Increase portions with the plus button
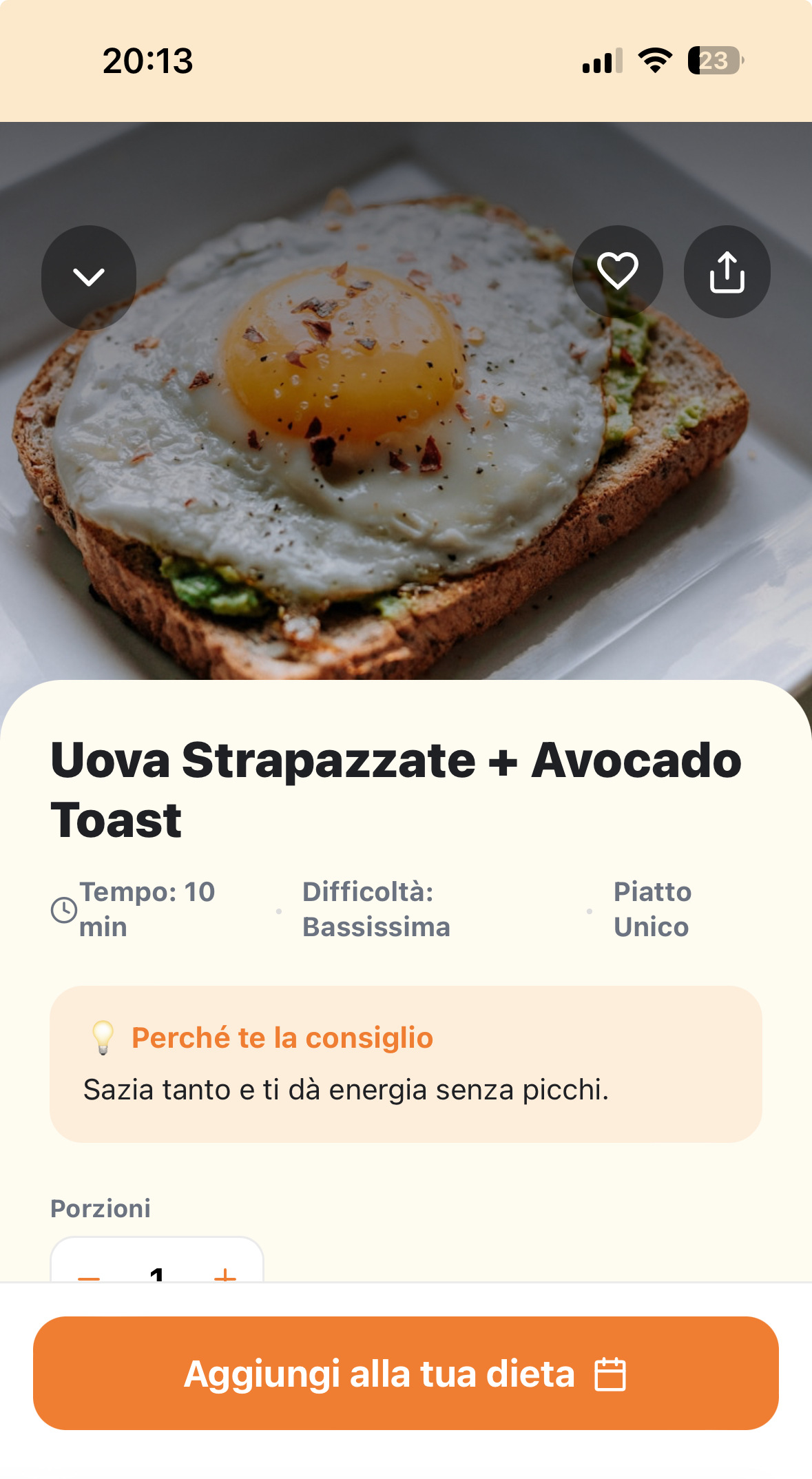This screenshot has height=1479, width=812. [x=225, y=1275]
